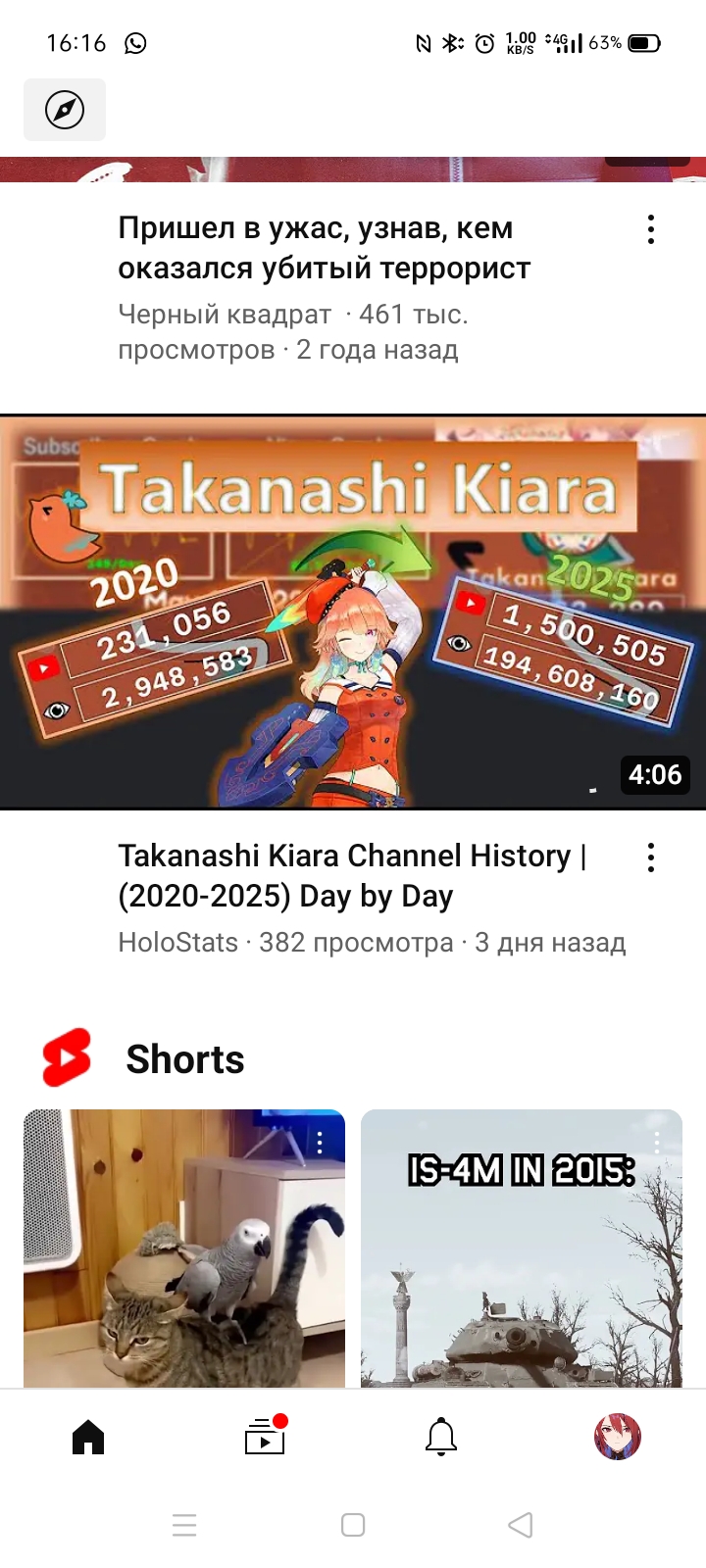Open the notifications bell
Image resolution: width=706 pixels, height=1568 pixels.
(441, 1438)
